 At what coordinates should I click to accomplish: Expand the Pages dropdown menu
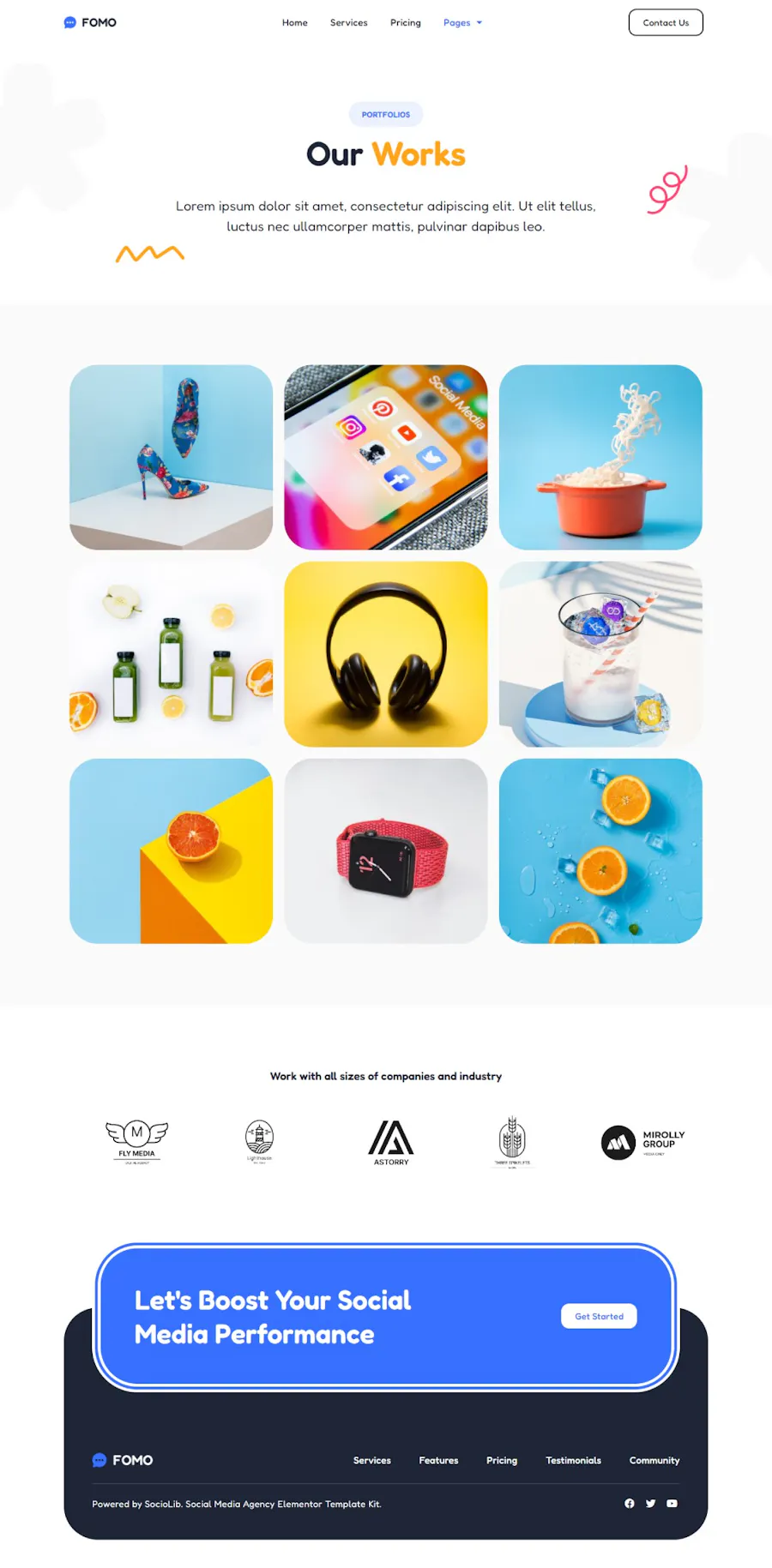pyautogui.click(x=462, y=23)
